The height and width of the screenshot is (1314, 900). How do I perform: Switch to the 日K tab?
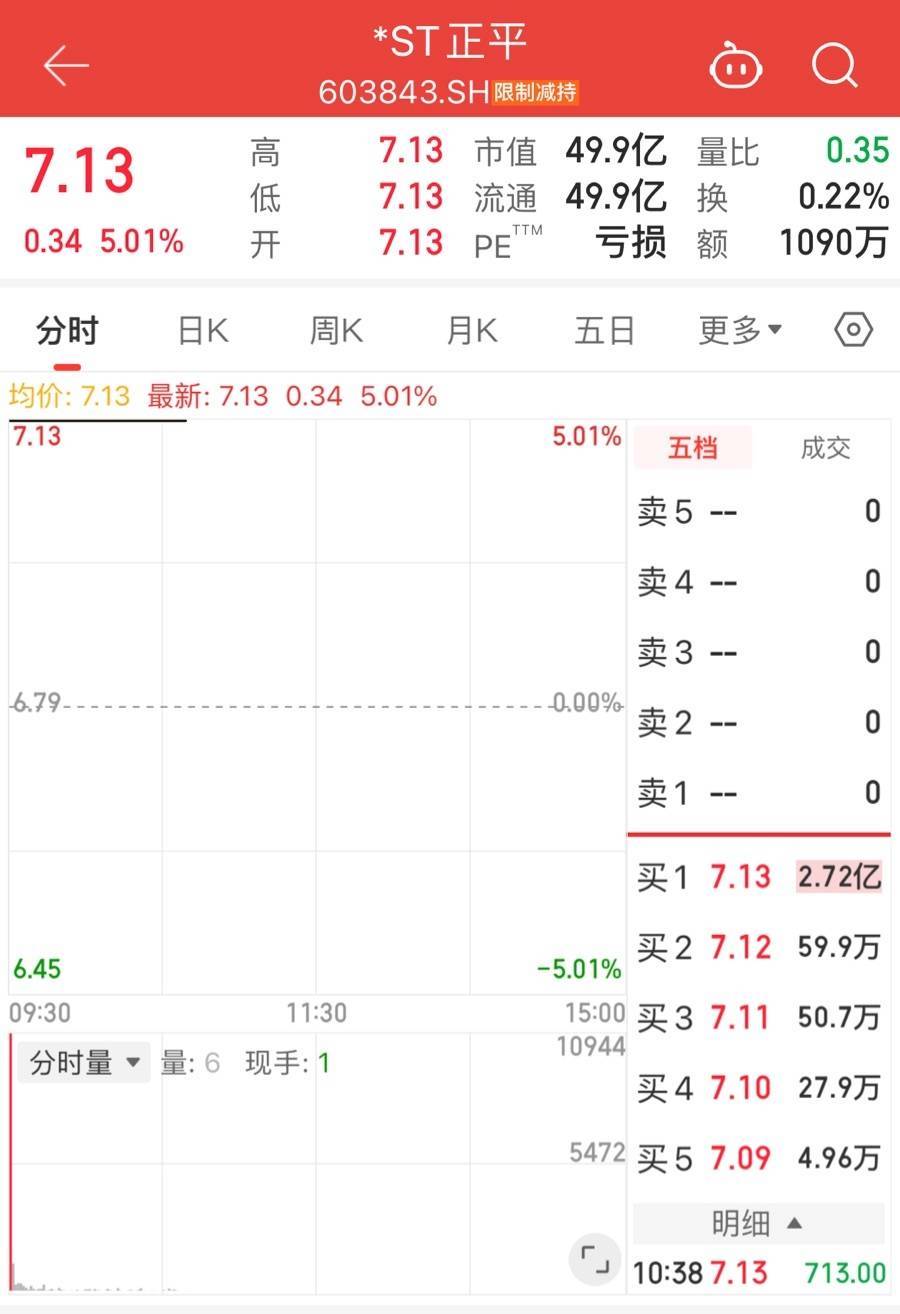(203, 330)
